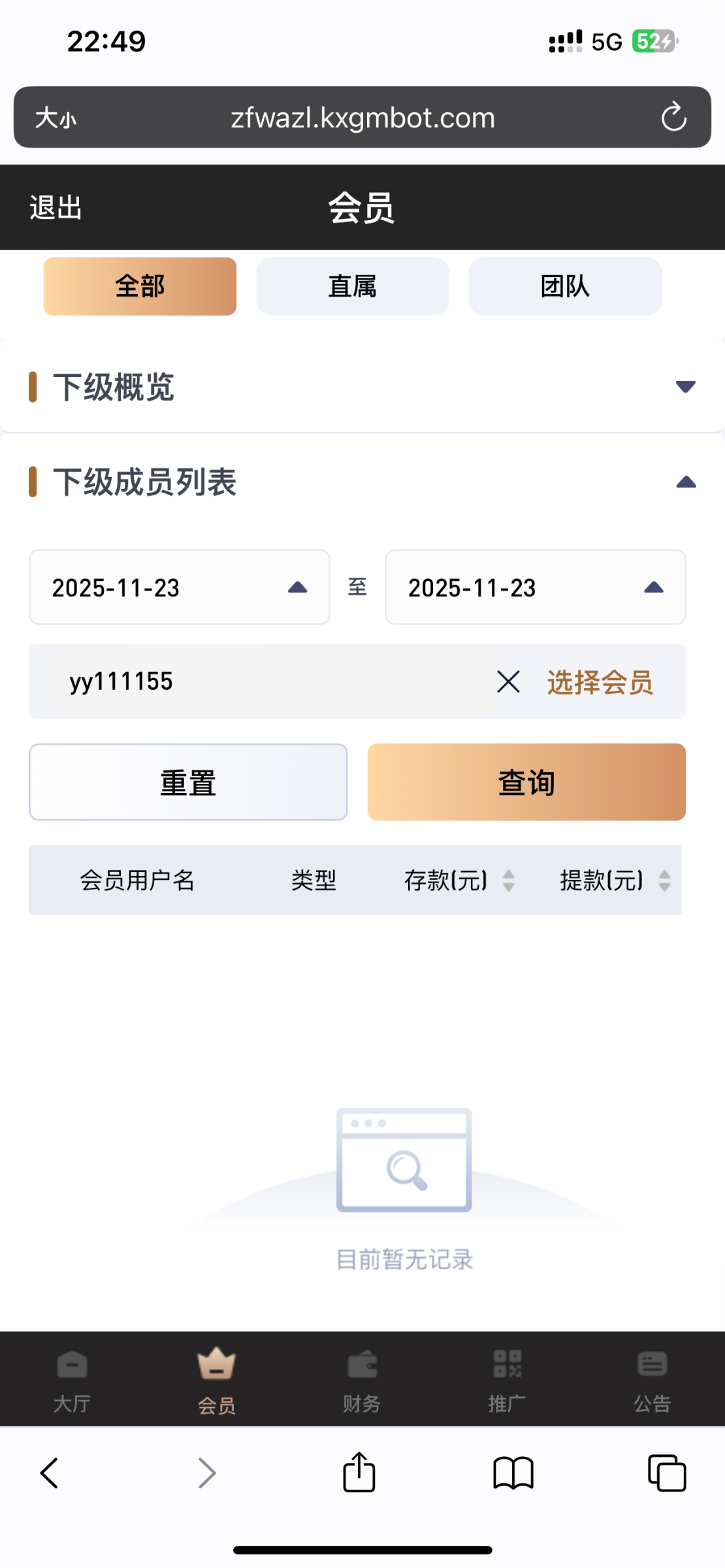This screenshot has height=1568, width=725.
Task: Reload the page in the browser
Action: 673,118
